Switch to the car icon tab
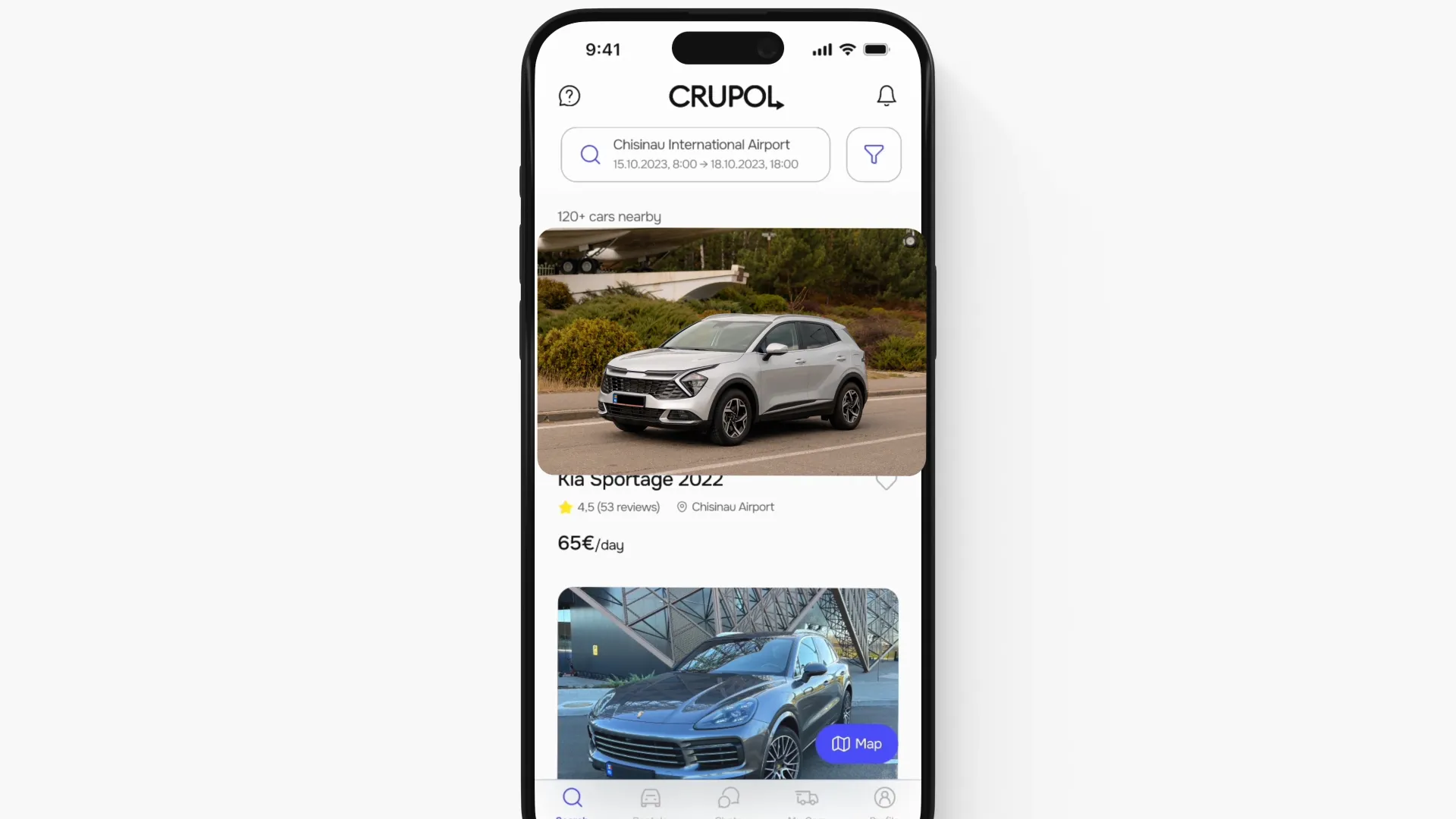The height and width of the screenshot is (819, 1456). click(651, 799)
